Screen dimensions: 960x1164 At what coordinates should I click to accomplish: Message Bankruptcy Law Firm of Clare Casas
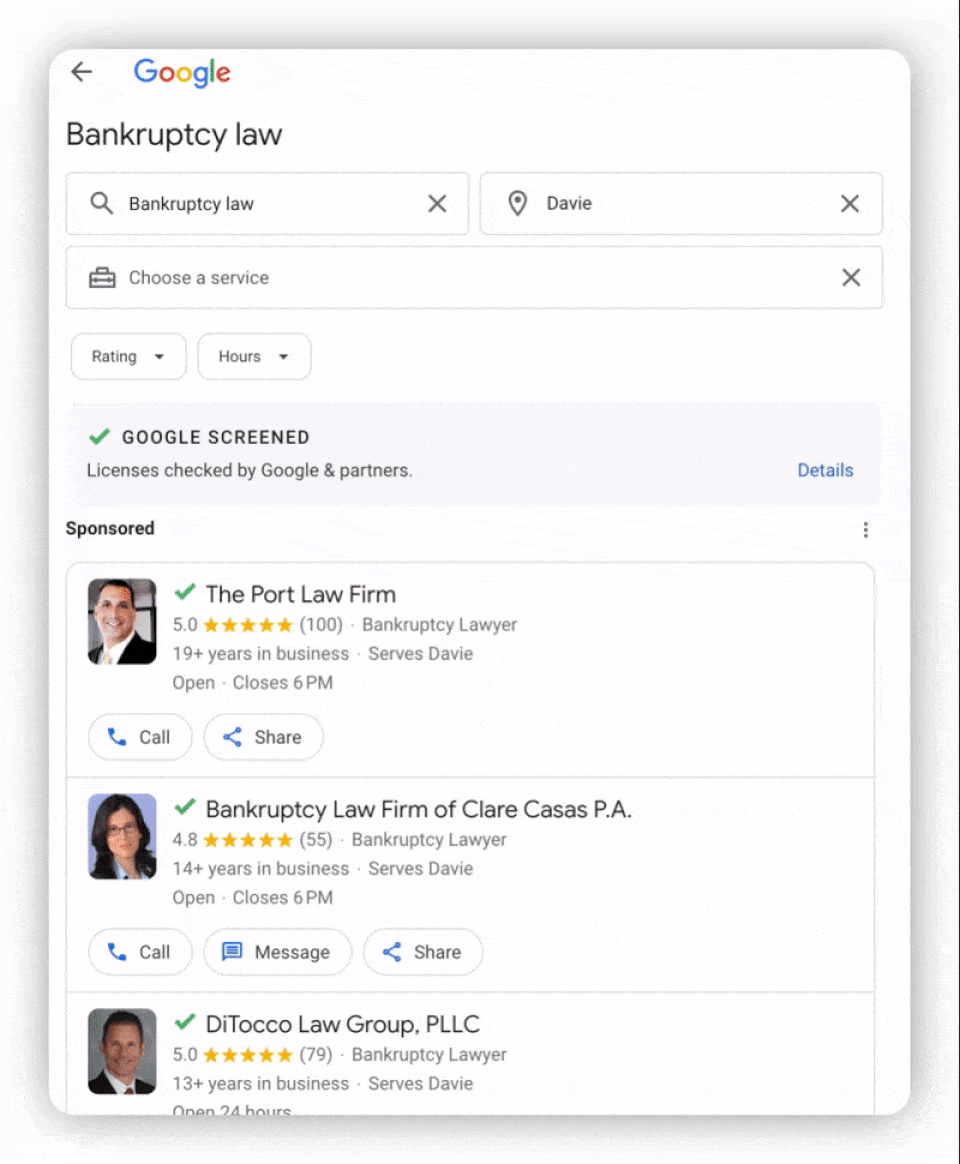(277, 952)
